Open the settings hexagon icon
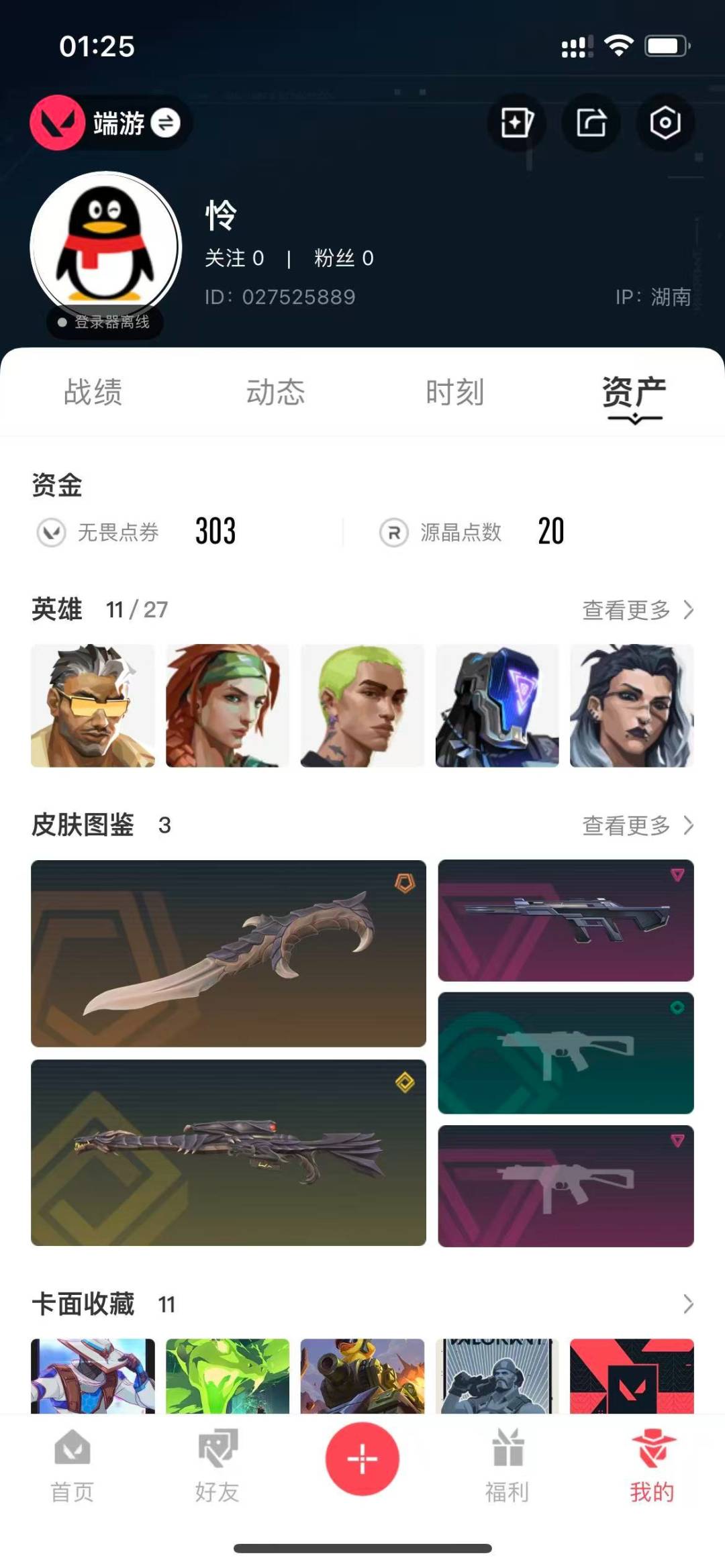This screenshot has height=1568, width=725. click(665, 123)
